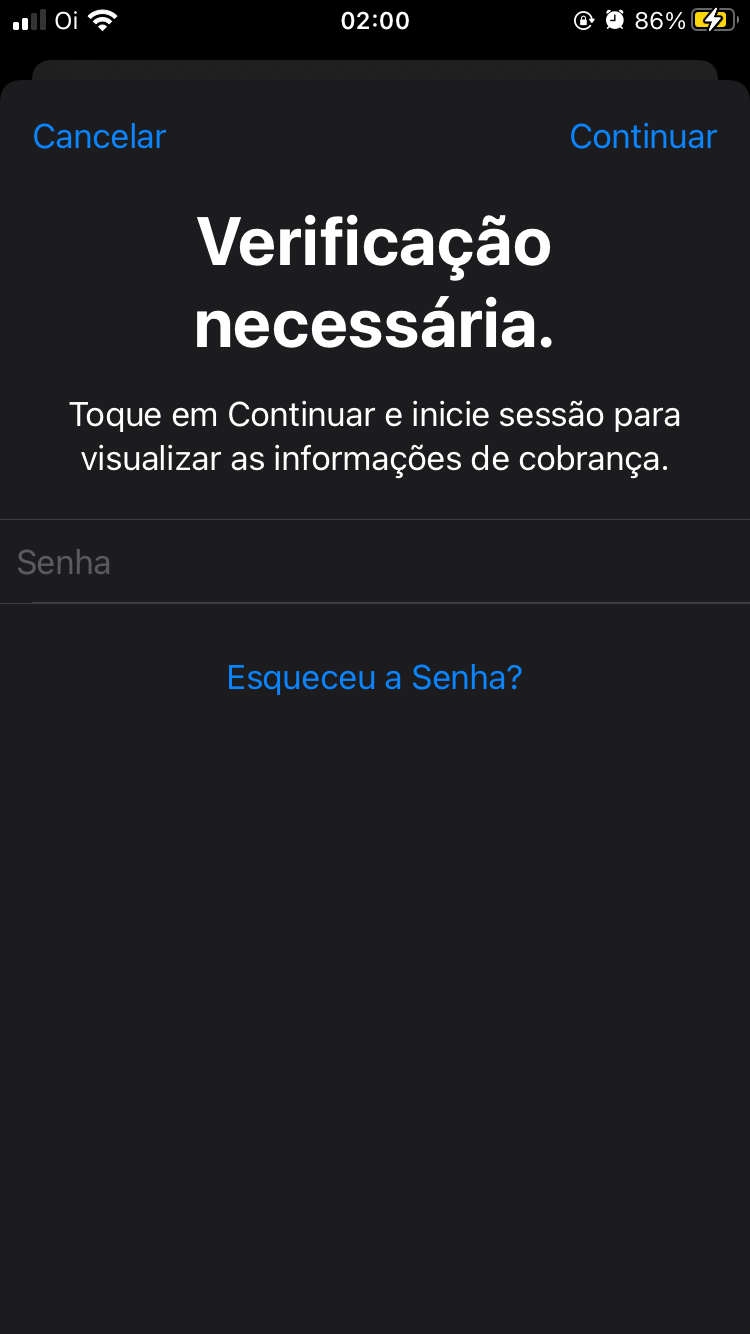
Task: Focus the Senha password field
Action: (x=375, y=562)
